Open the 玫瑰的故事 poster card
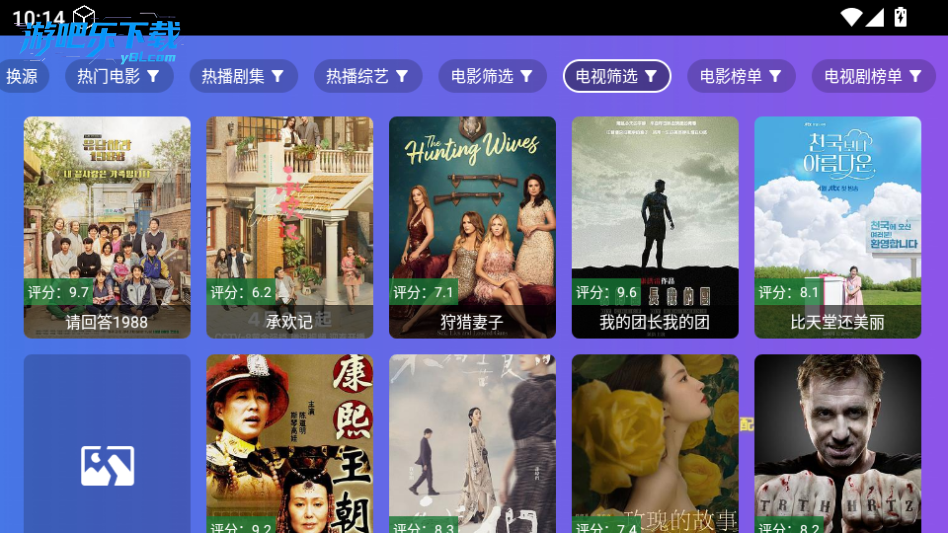This screenshot has height=533, width=948. click(x=655, y=445)
